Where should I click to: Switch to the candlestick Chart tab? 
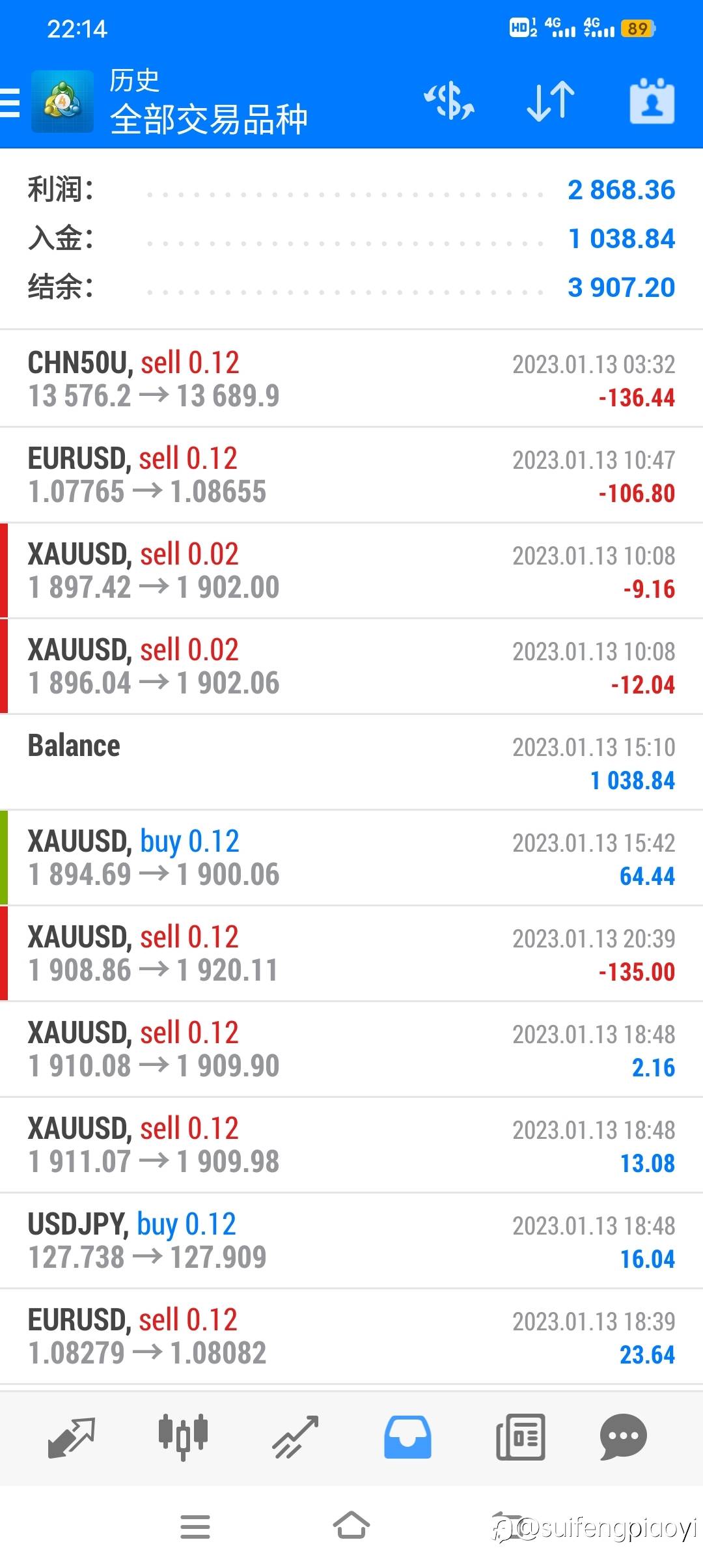(183, 1436)
